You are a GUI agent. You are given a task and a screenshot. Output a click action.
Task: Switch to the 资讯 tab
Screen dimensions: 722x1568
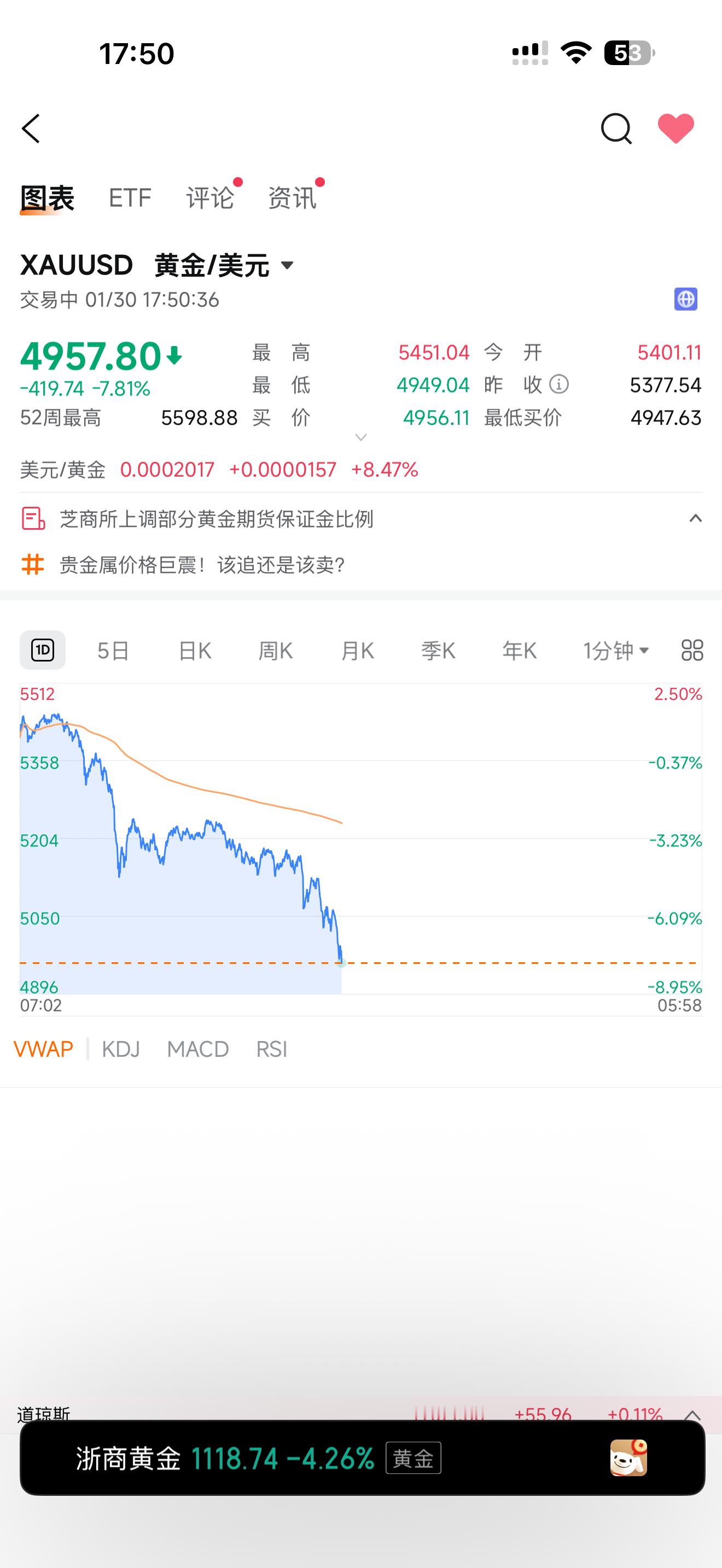[291, 197]
